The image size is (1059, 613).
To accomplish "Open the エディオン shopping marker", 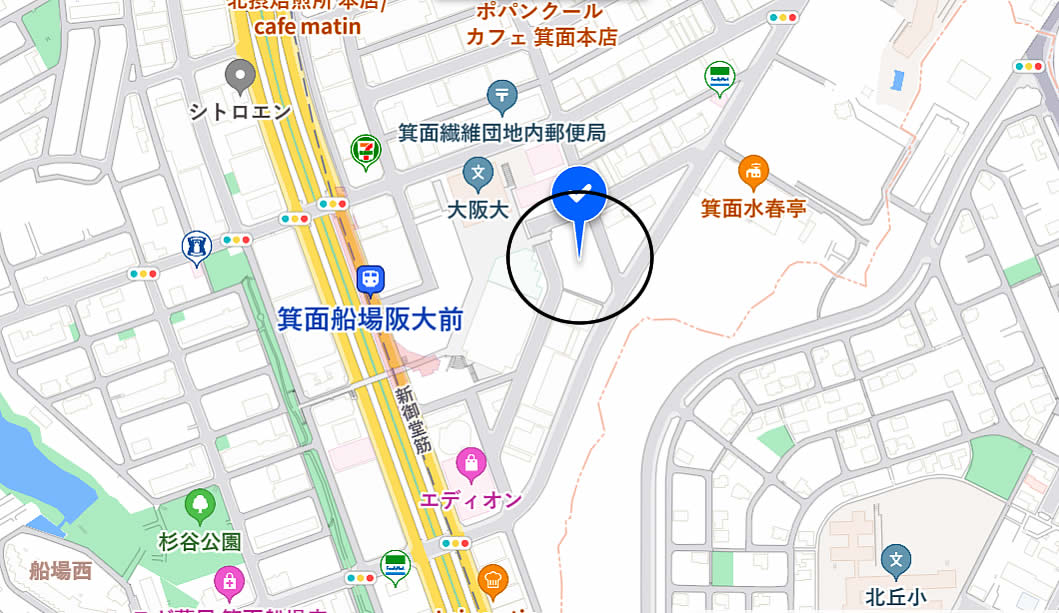I will [470, 463].
